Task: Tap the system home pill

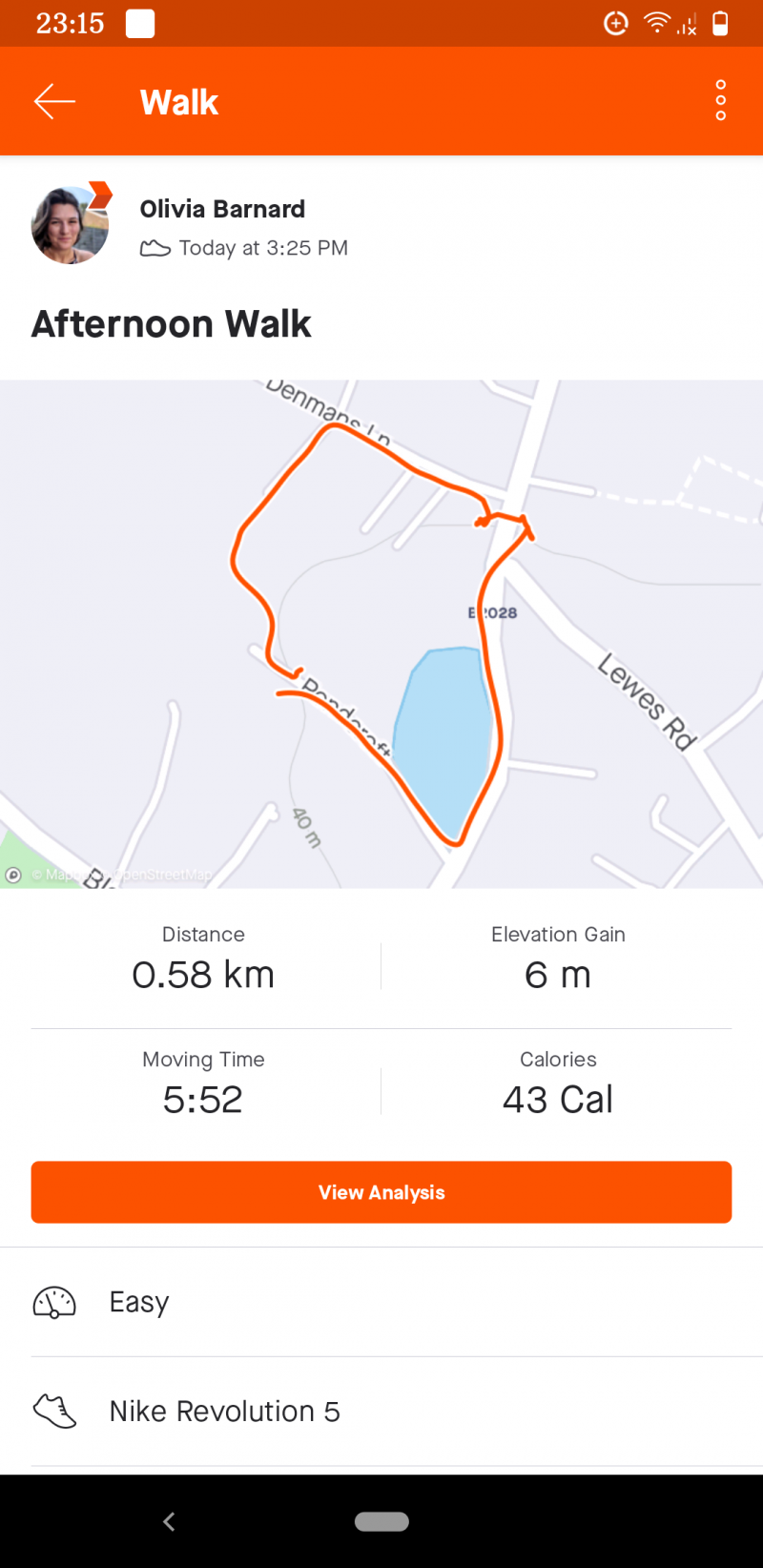Action: tap(381, 1521)
